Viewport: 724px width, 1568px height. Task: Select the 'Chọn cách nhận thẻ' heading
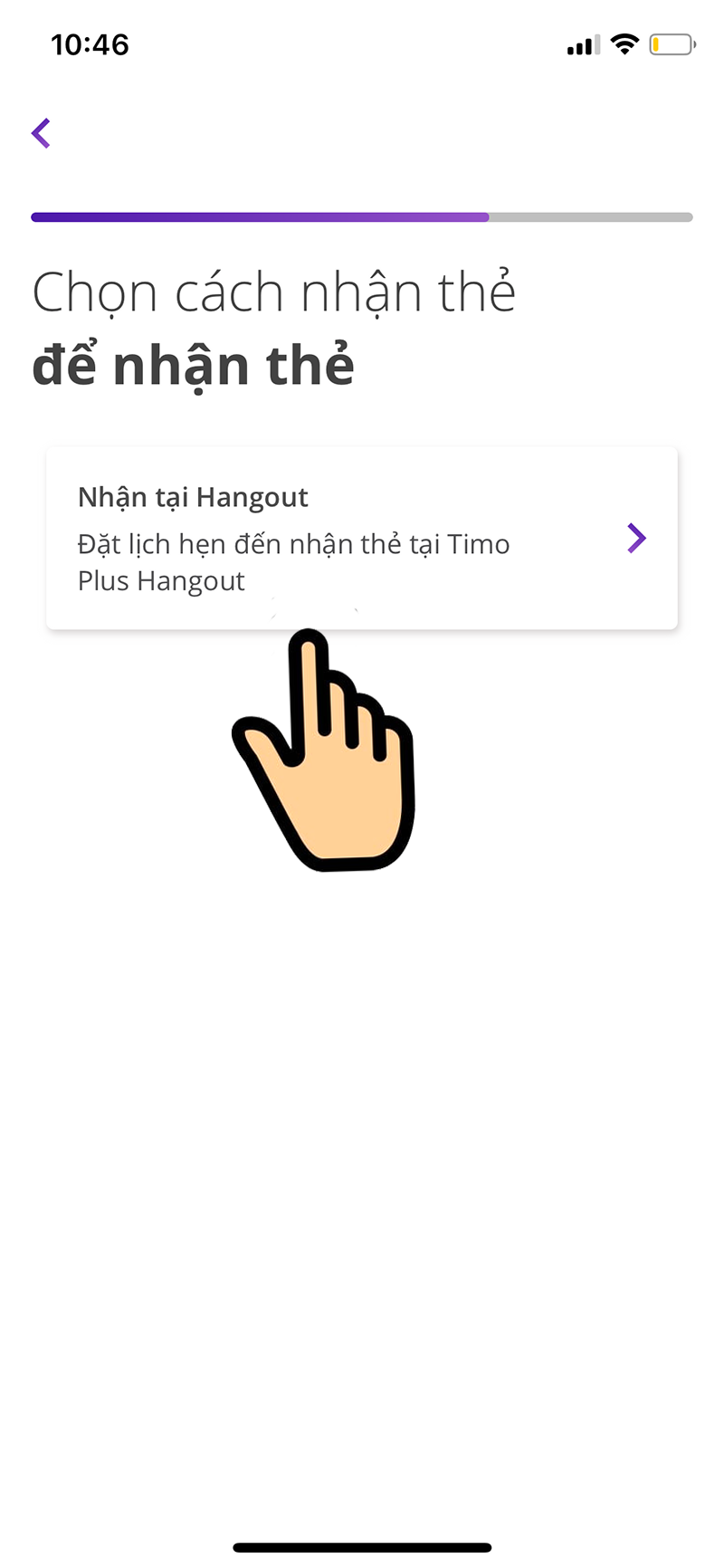tap(273, 292)
